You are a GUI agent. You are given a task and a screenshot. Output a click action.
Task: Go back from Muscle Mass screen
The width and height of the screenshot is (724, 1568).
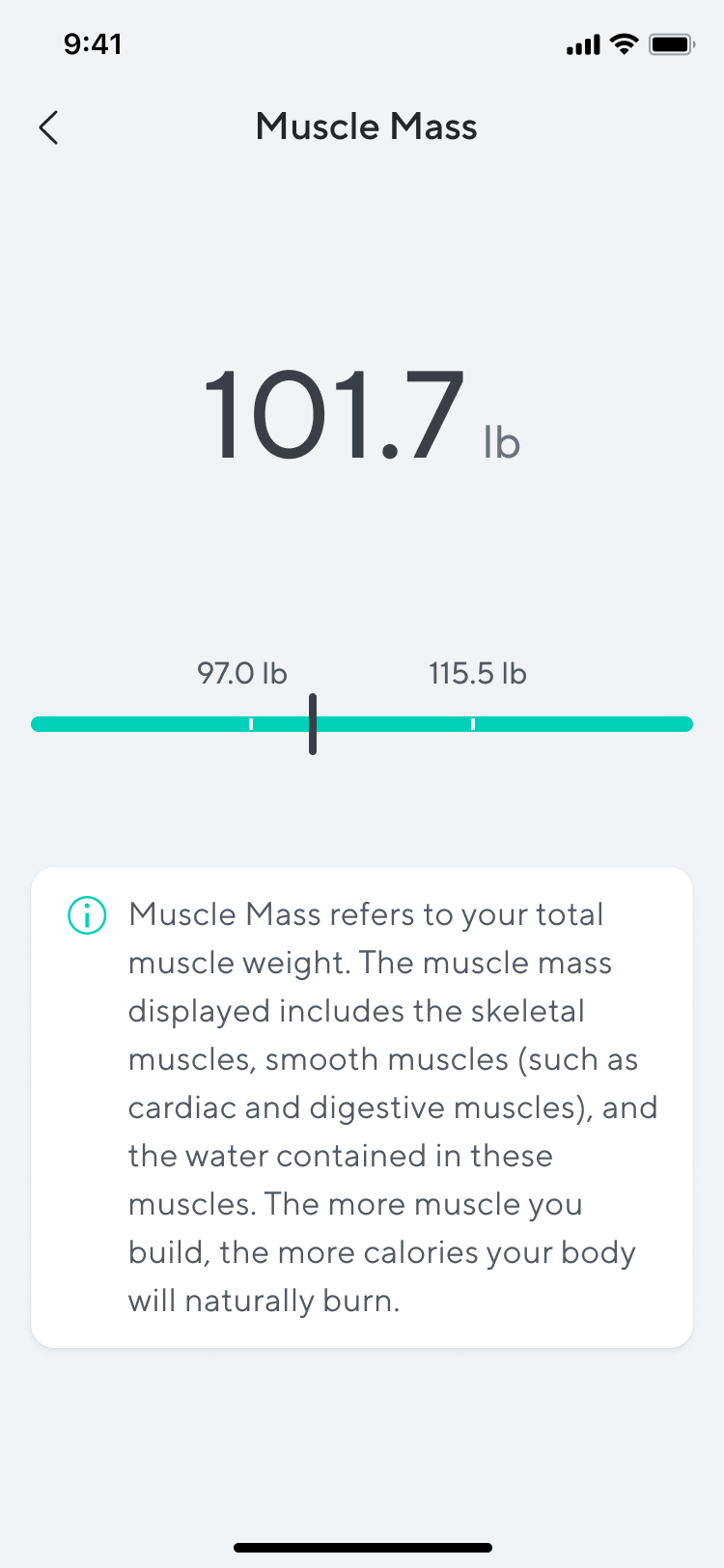tap(48, 127)
